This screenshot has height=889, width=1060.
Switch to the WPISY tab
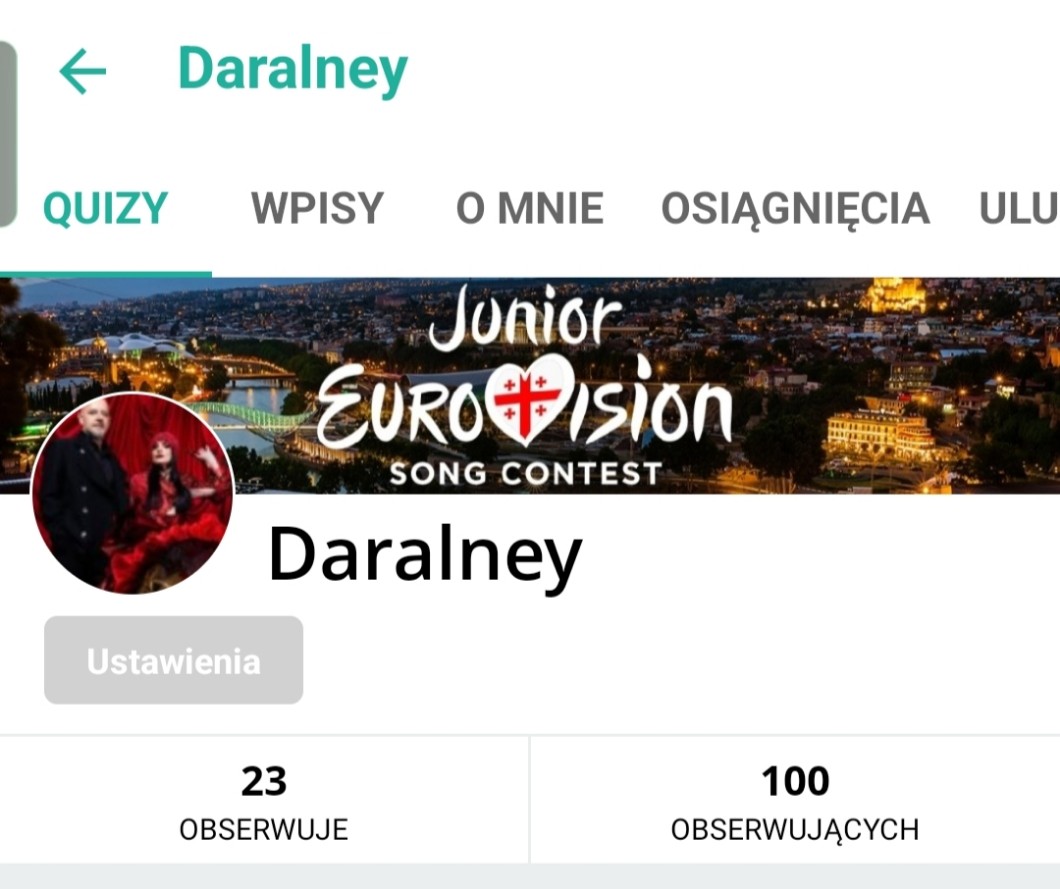click(x=317, y=208)
